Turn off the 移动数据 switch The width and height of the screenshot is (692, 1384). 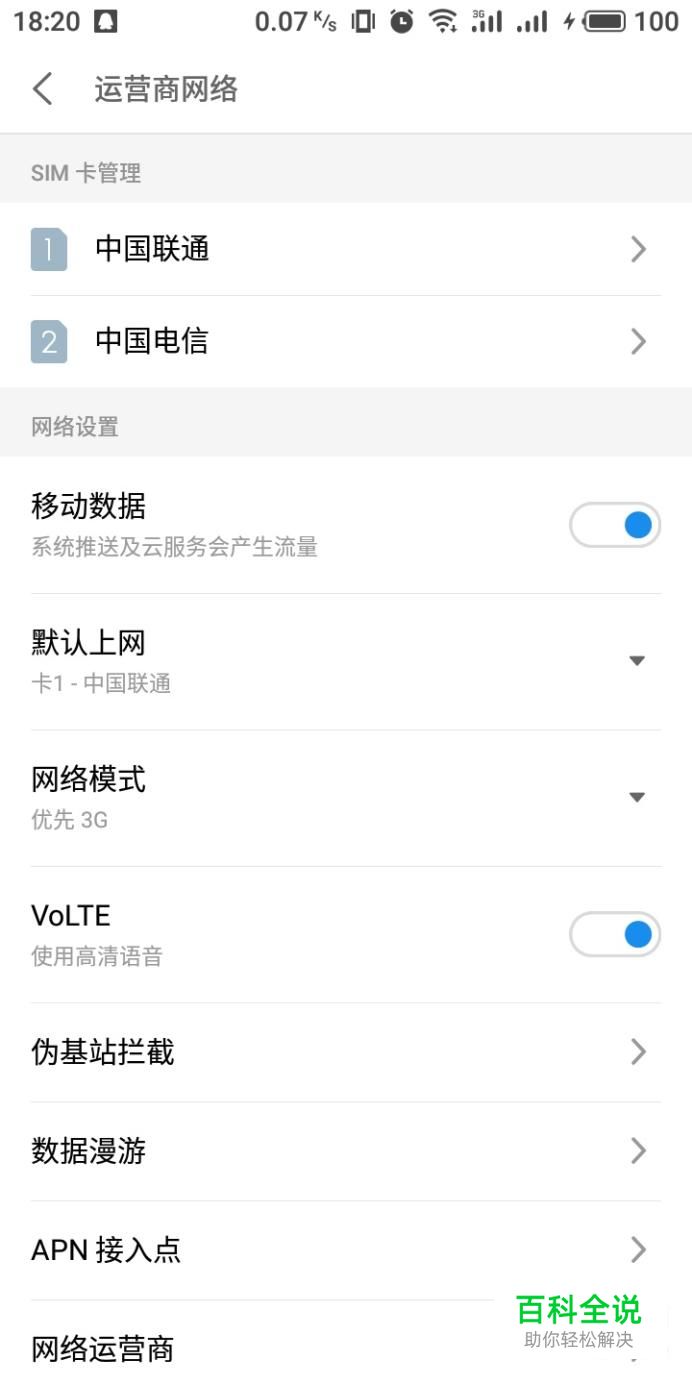tap(615, 525)
